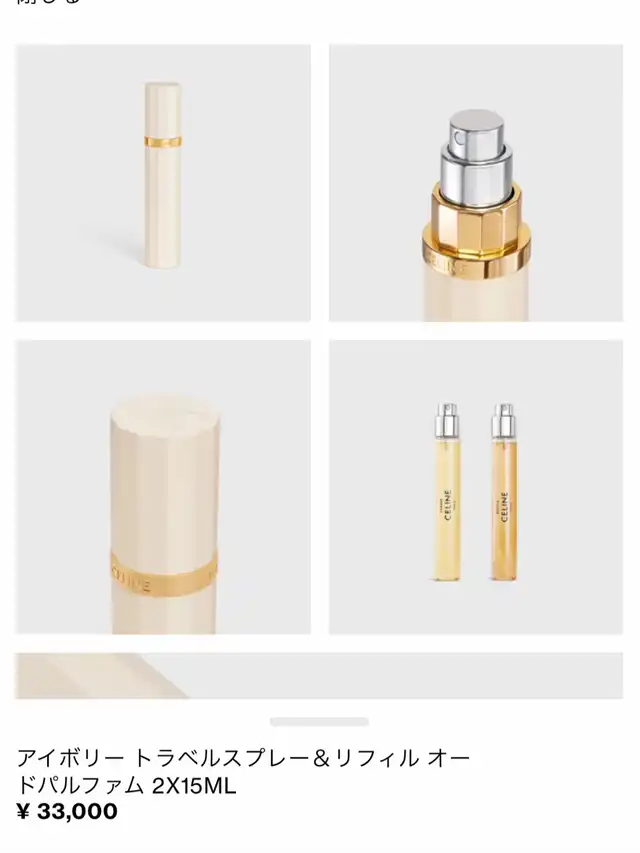Open the two refill vials photo
Screen dimensions: 640x853
coord(476,487)
